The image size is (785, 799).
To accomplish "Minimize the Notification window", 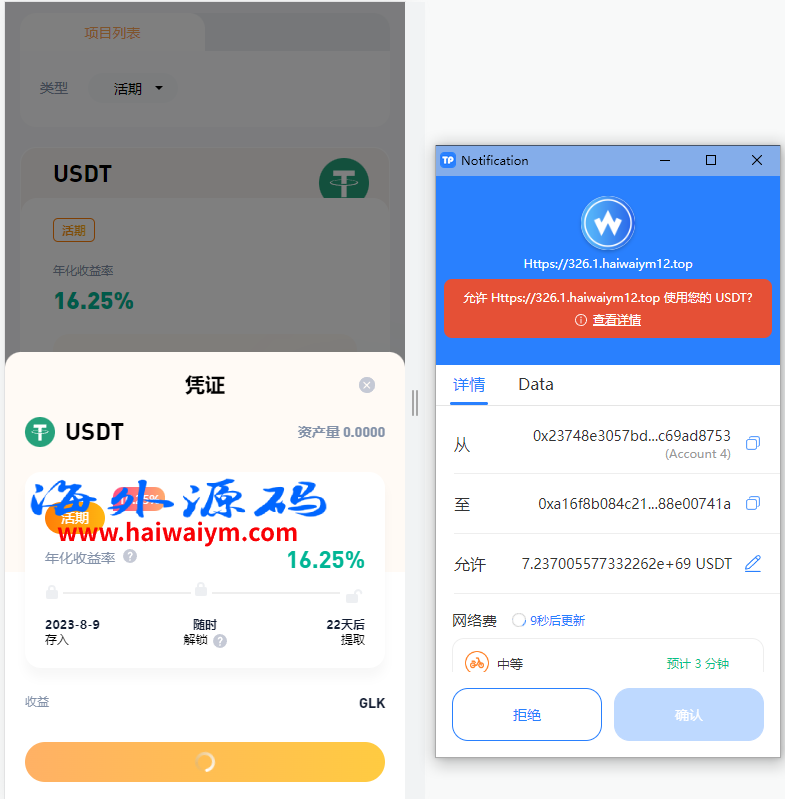I will (x=664, y=160).
